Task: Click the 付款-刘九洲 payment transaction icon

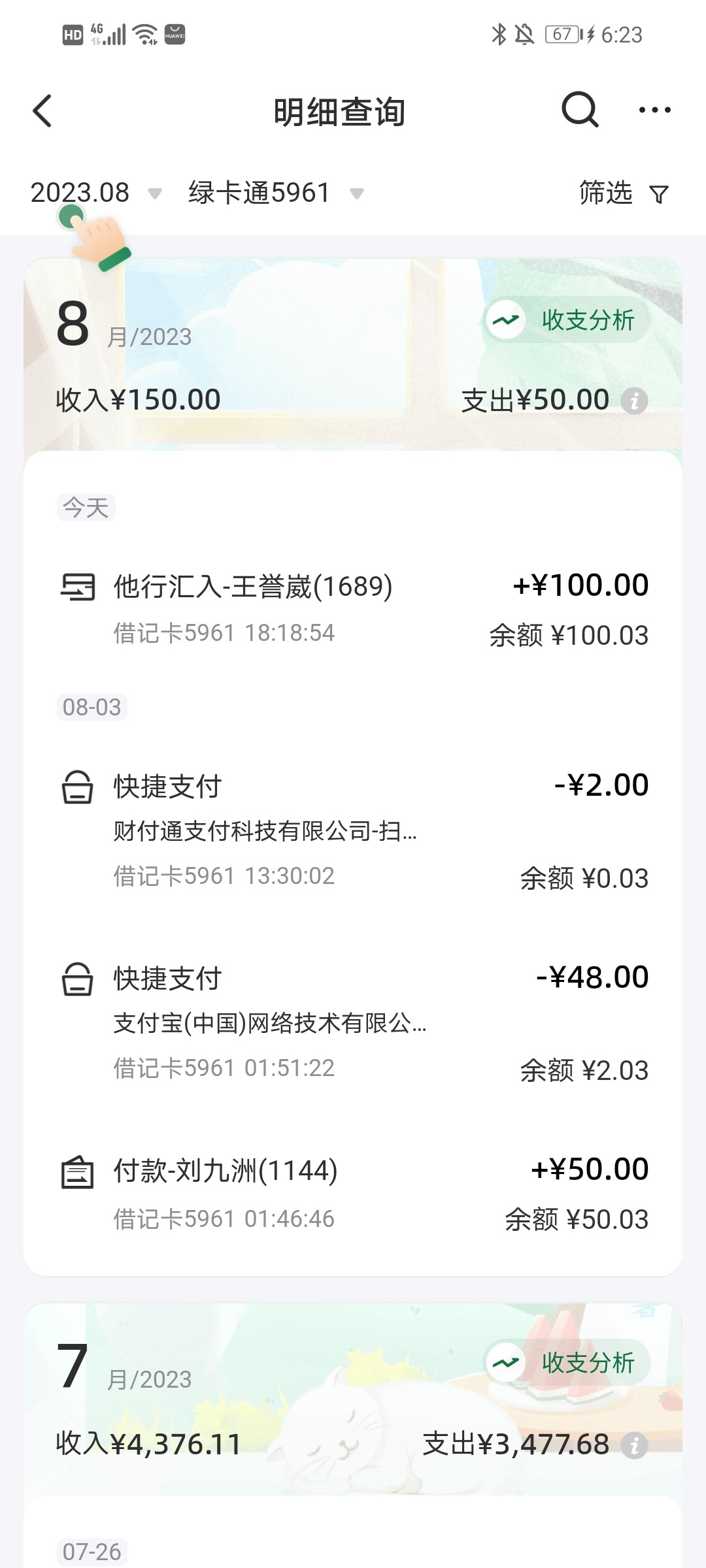Action: (x=78, y=1171)
